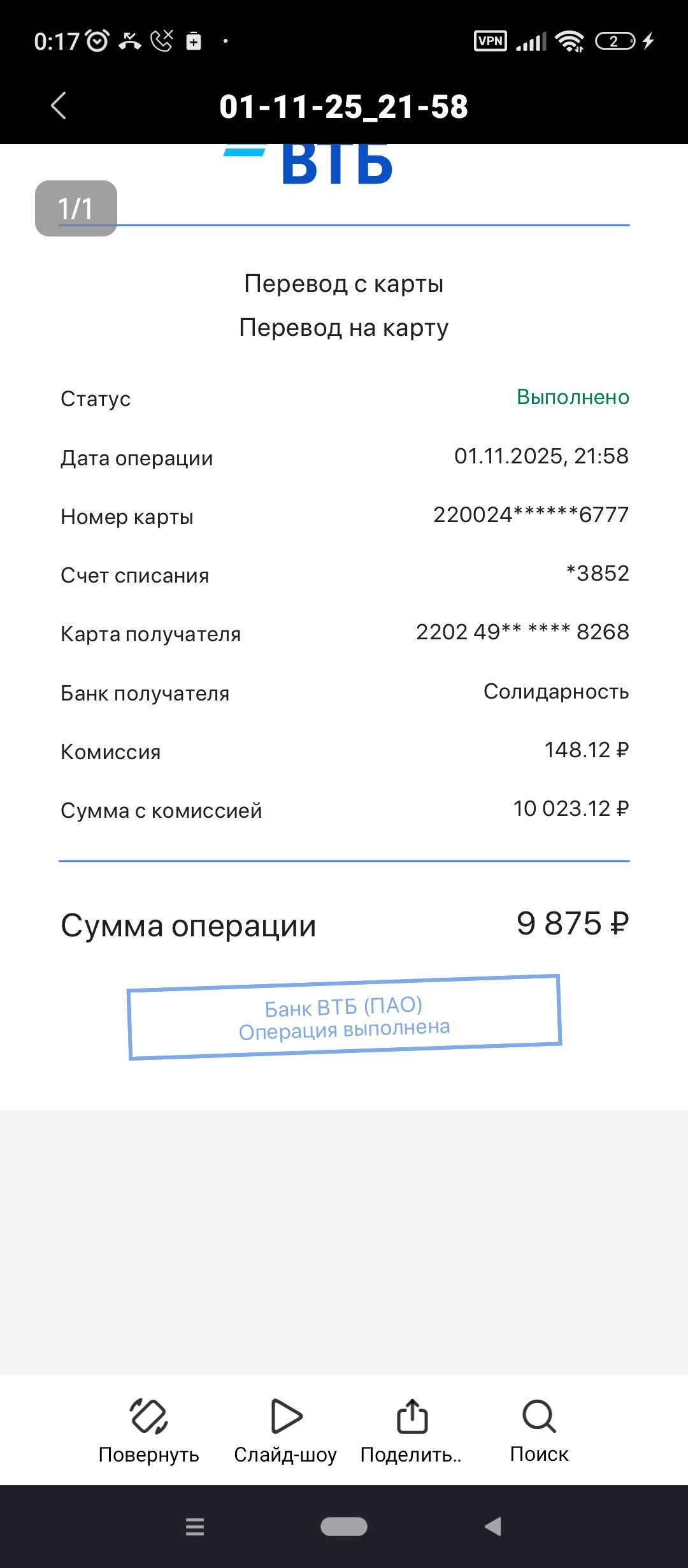Screen dimensions: 688x1568
Task: Open recent apps from the navigation bar
Action: [195, 1527]
